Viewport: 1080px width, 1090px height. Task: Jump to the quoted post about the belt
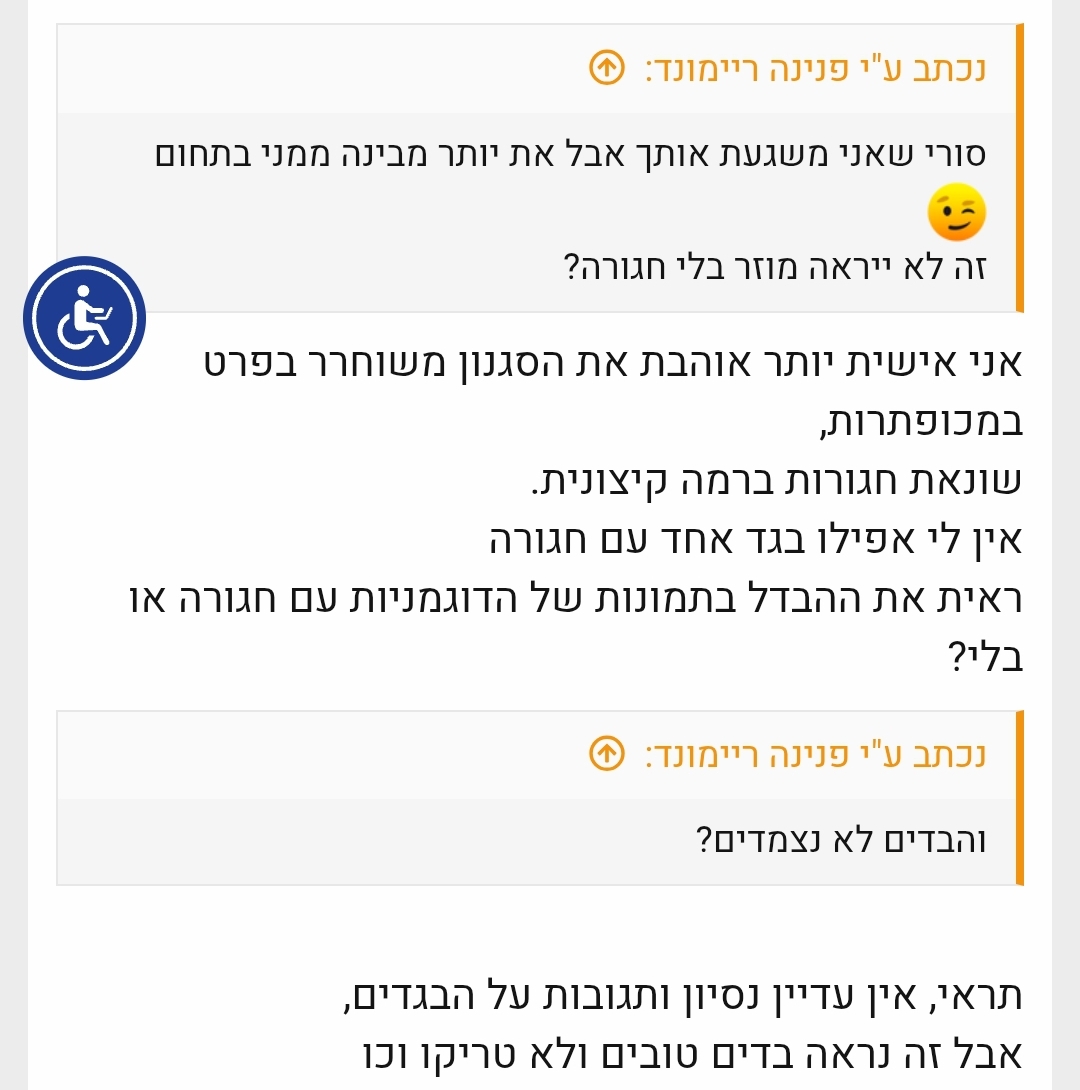[606, 68]
